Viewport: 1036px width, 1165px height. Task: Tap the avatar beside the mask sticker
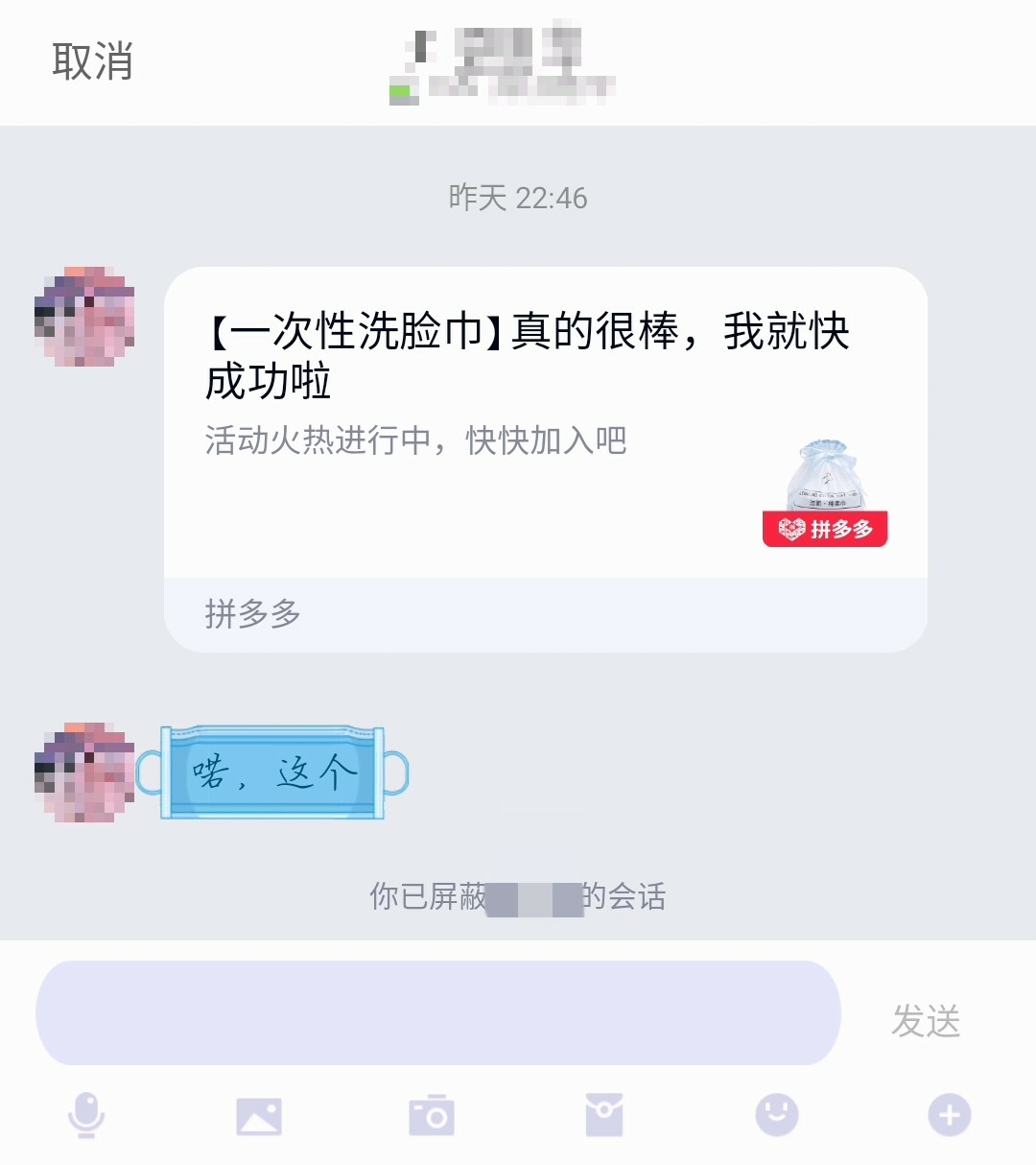pyautogui.click(x=84, y=773)
